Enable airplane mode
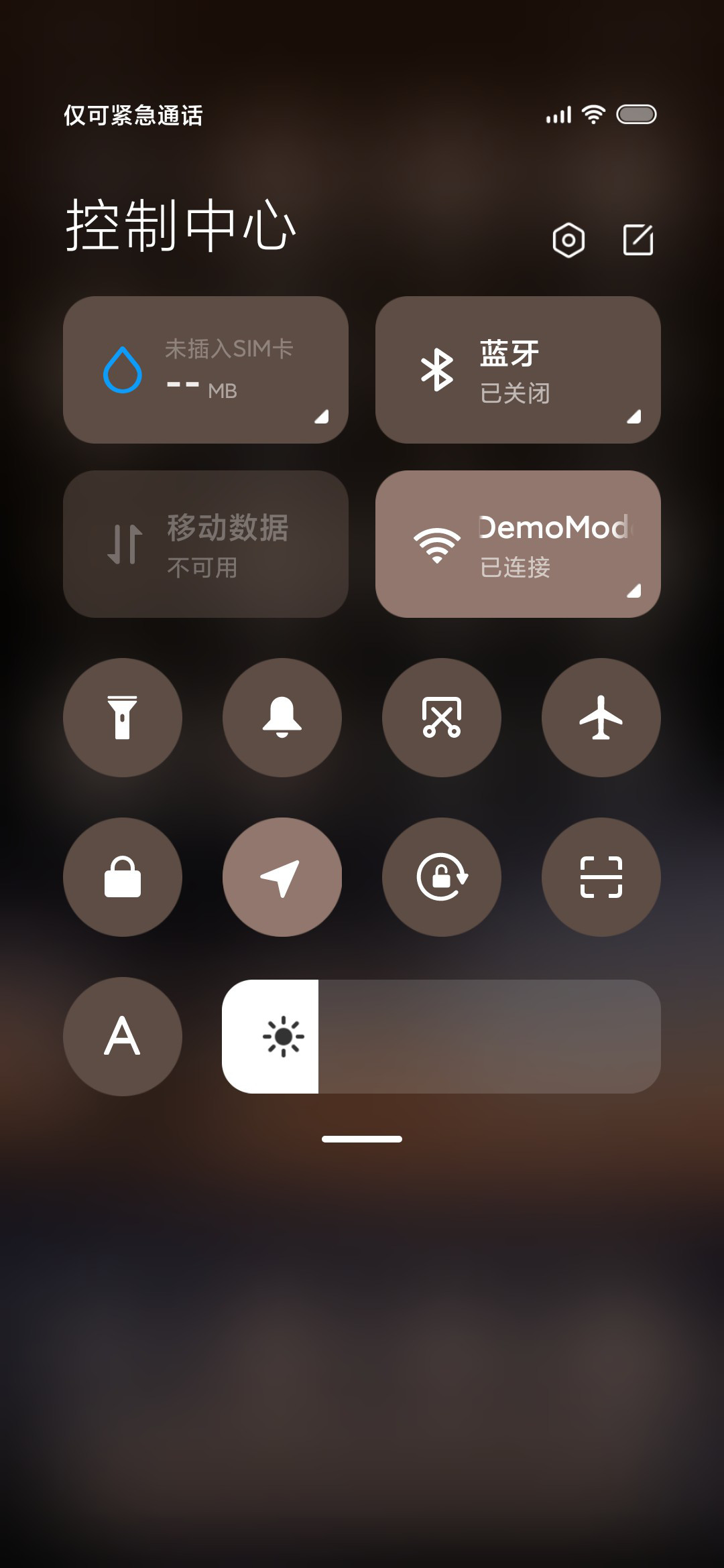This screenshot has height=1568, width=724. [601, 718]
